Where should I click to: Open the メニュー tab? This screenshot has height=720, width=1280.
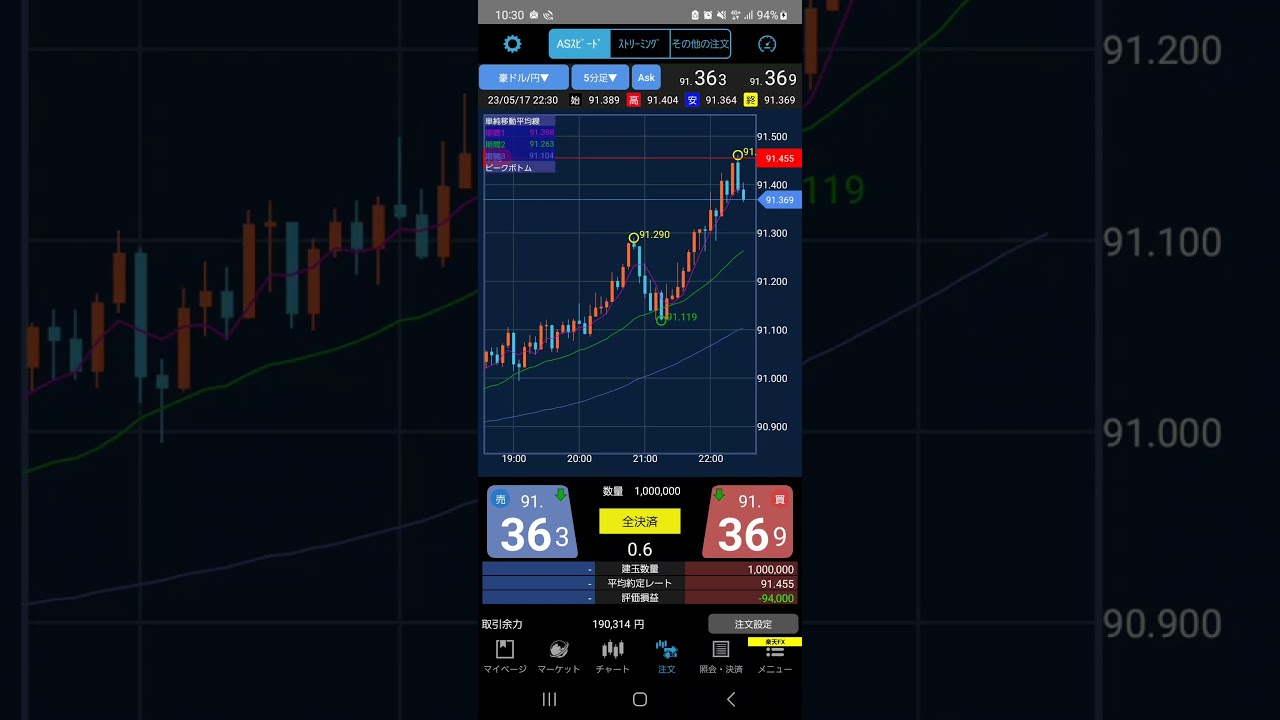click(774, 656)
